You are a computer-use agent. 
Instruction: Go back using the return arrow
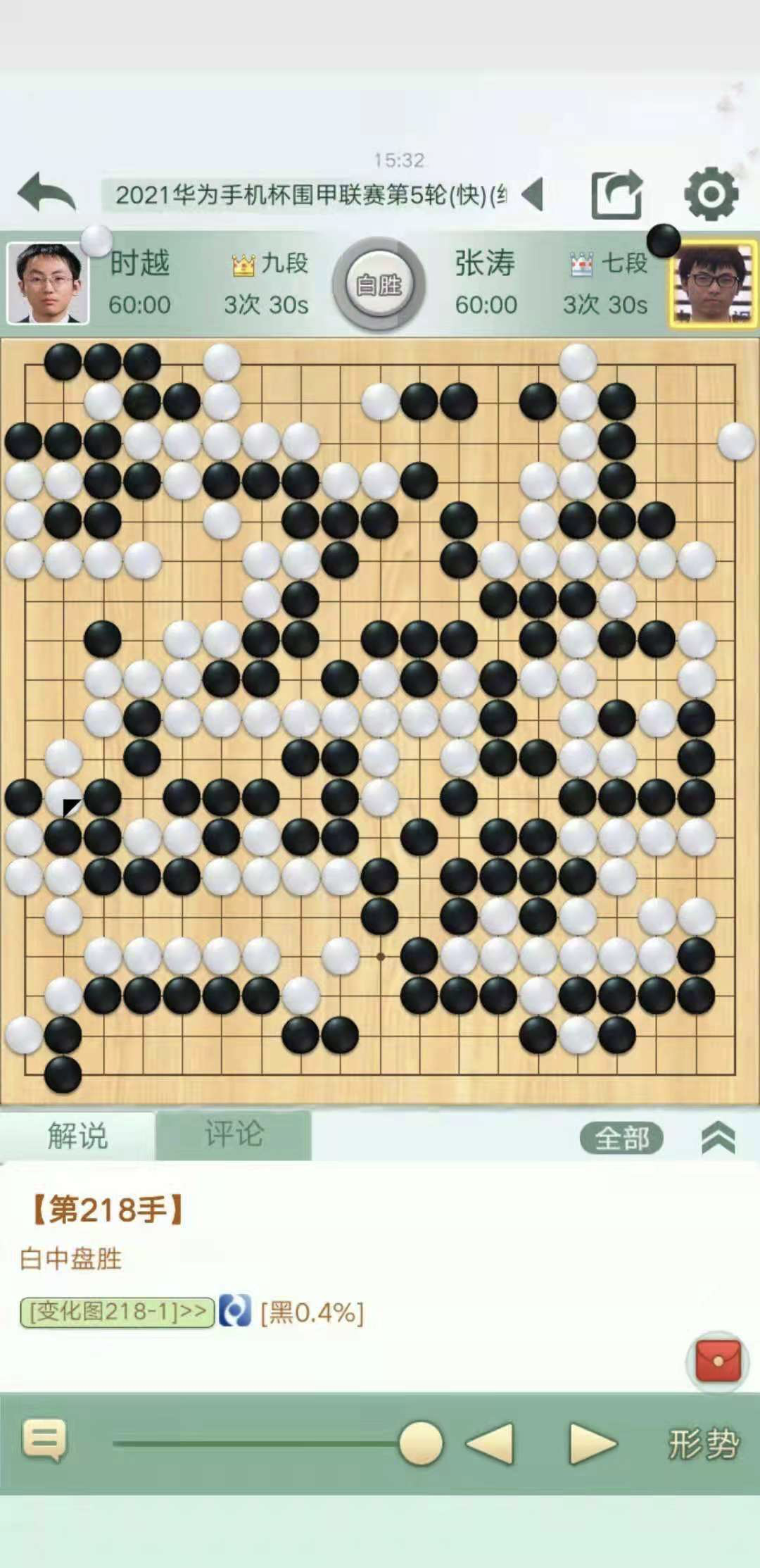point(46,193)
